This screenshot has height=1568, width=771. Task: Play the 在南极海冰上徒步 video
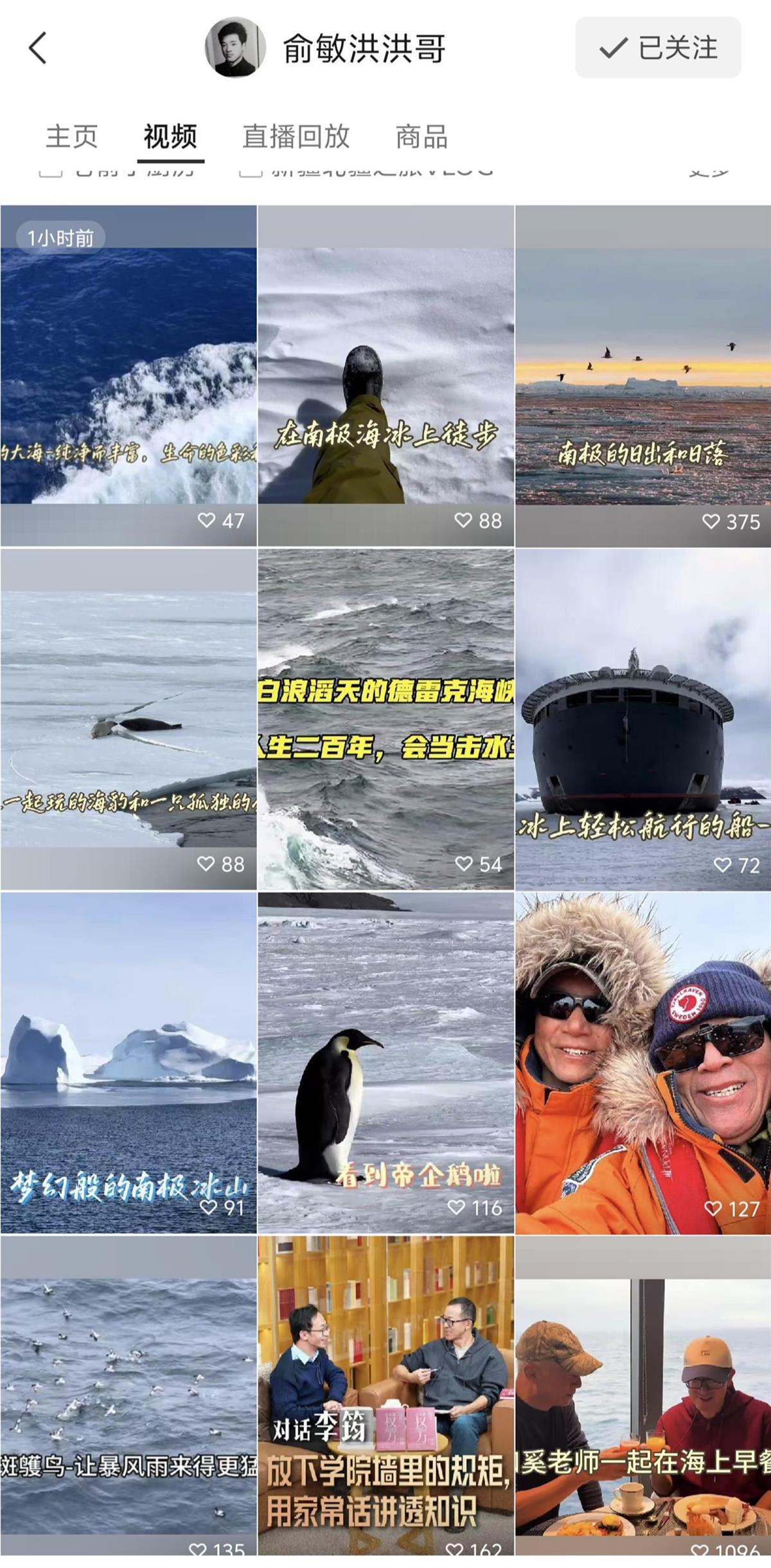click(385, 376)
